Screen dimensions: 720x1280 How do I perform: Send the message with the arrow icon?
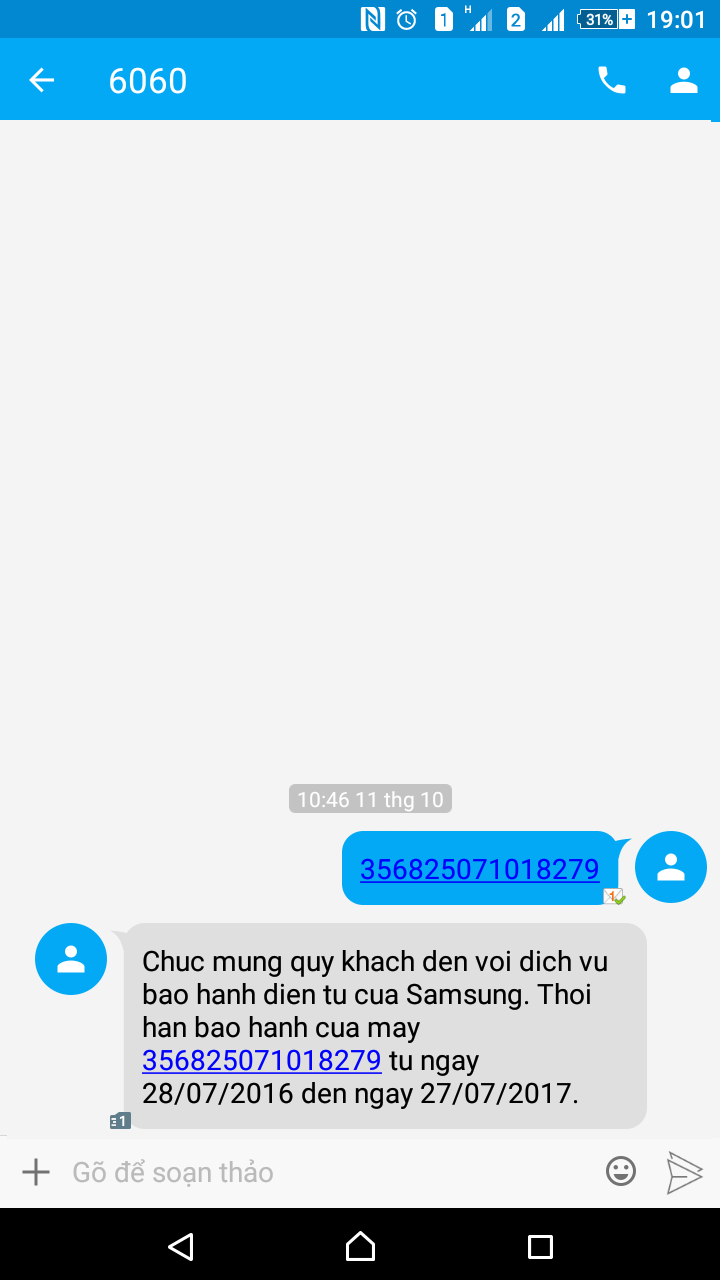point(685,1172)
